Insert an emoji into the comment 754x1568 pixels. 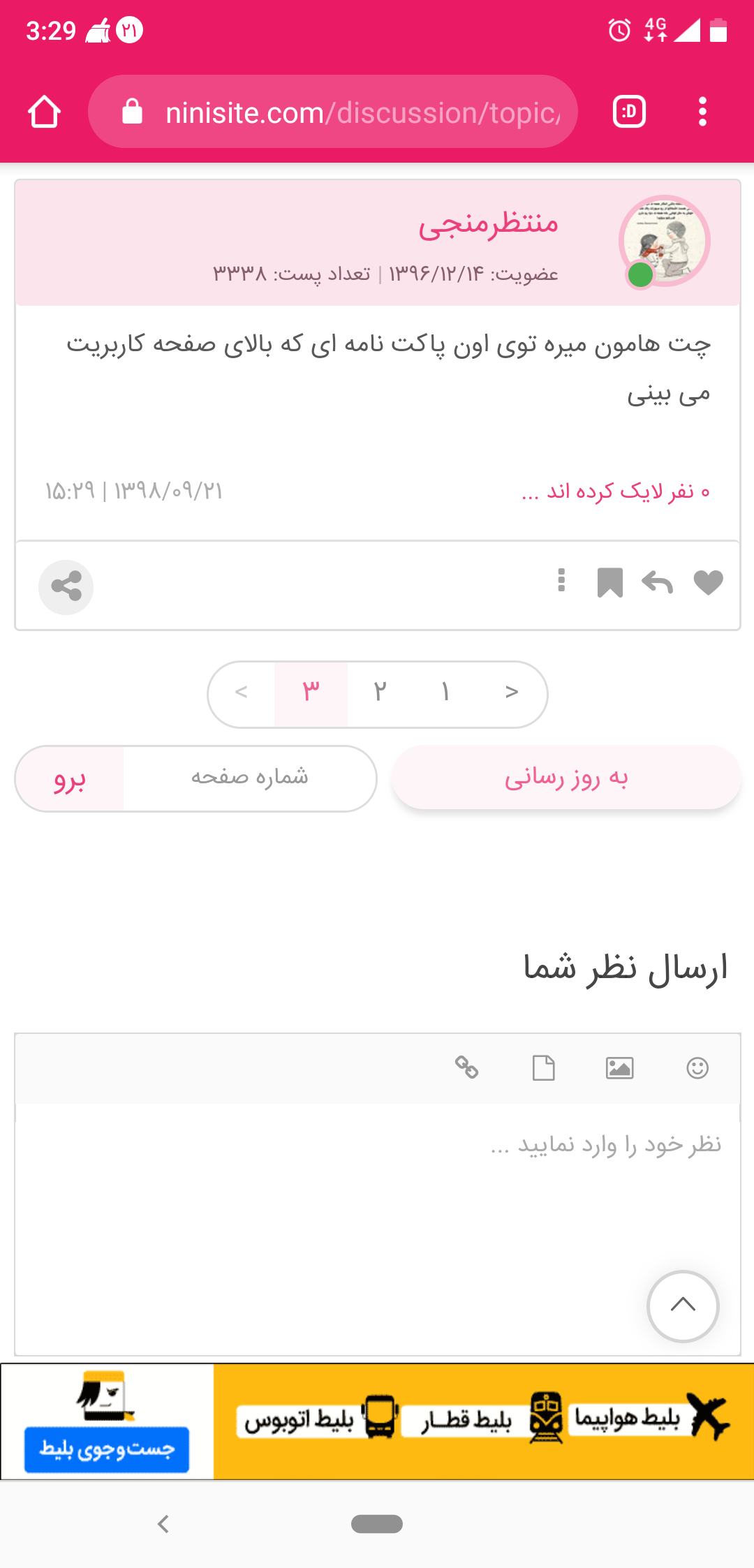[x=697, y=1068]
